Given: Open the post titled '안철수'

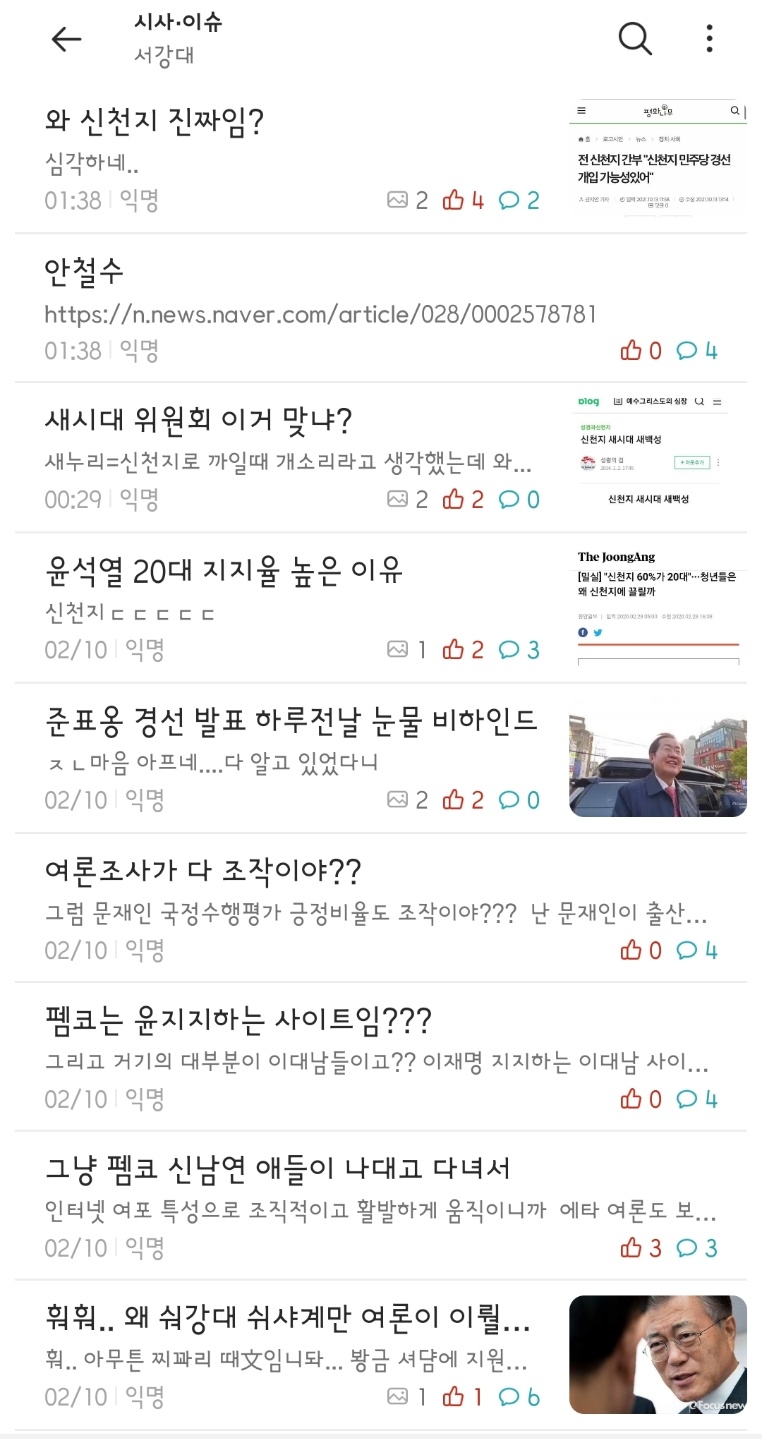Looking at the screenshot, I should (84, 271).
